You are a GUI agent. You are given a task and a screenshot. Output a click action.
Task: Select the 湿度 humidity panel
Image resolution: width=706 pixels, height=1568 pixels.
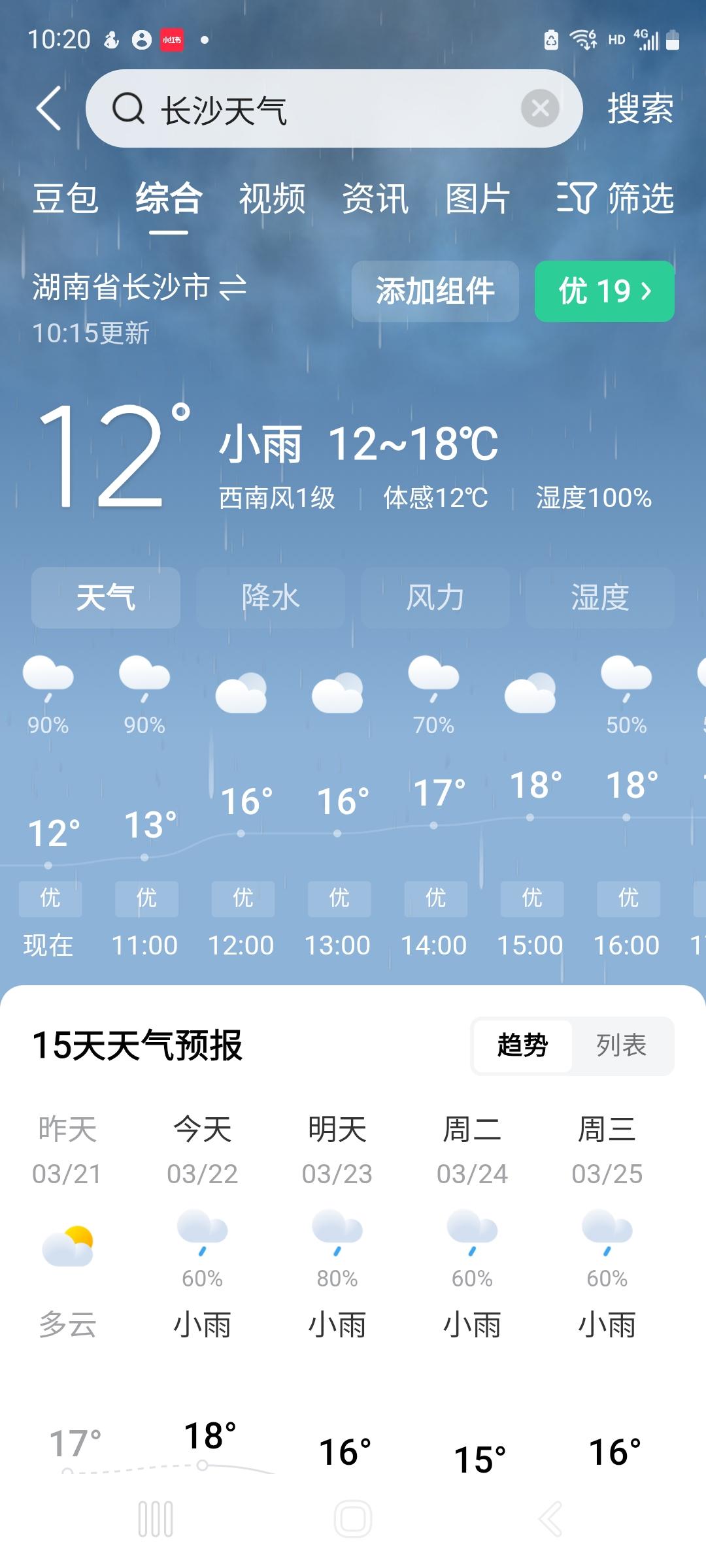(599, 597)
